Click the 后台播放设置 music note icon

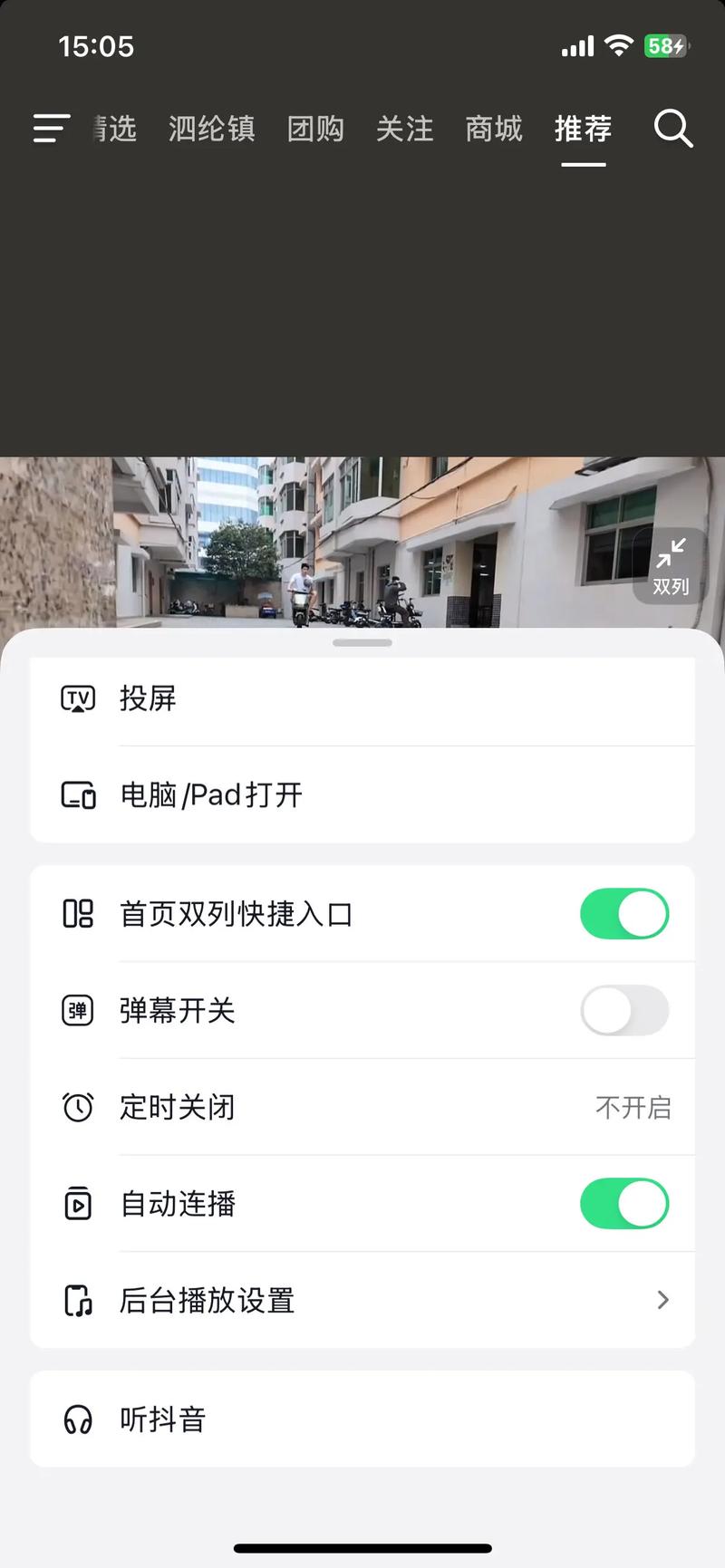(x=77, y=1301)
